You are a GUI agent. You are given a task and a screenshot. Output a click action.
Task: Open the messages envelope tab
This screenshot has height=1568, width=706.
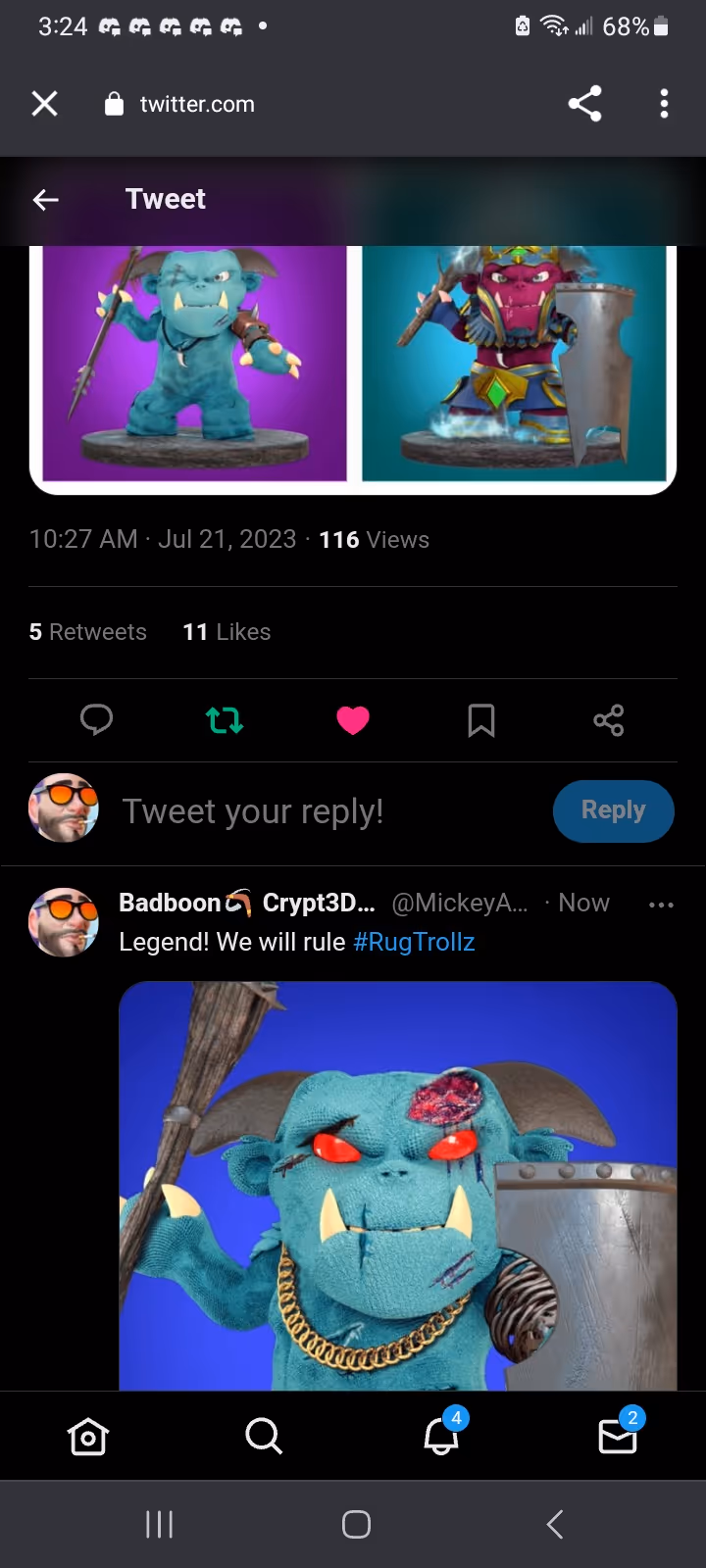pyautogui.click(x=618, y=1436)
